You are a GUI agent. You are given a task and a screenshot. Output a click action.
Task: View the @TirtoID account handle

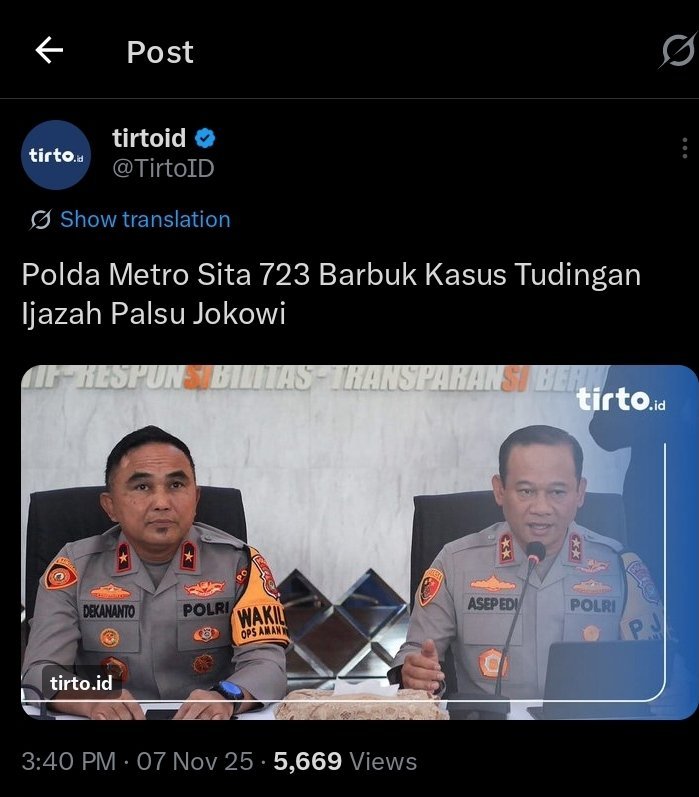coord(163,169)
